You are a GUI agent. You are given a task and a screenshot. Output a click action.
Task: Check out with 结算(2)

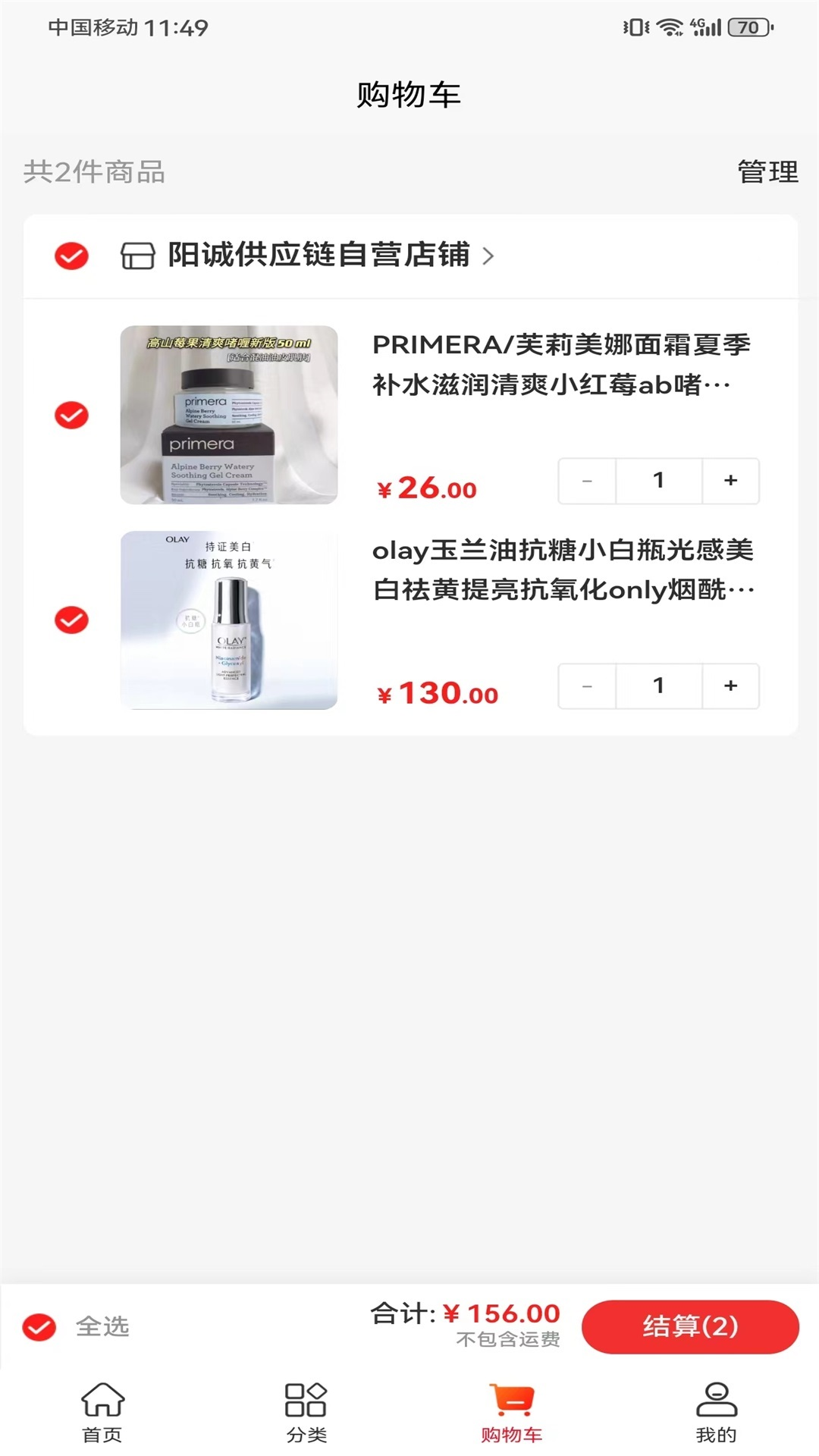pos(690,1326)
